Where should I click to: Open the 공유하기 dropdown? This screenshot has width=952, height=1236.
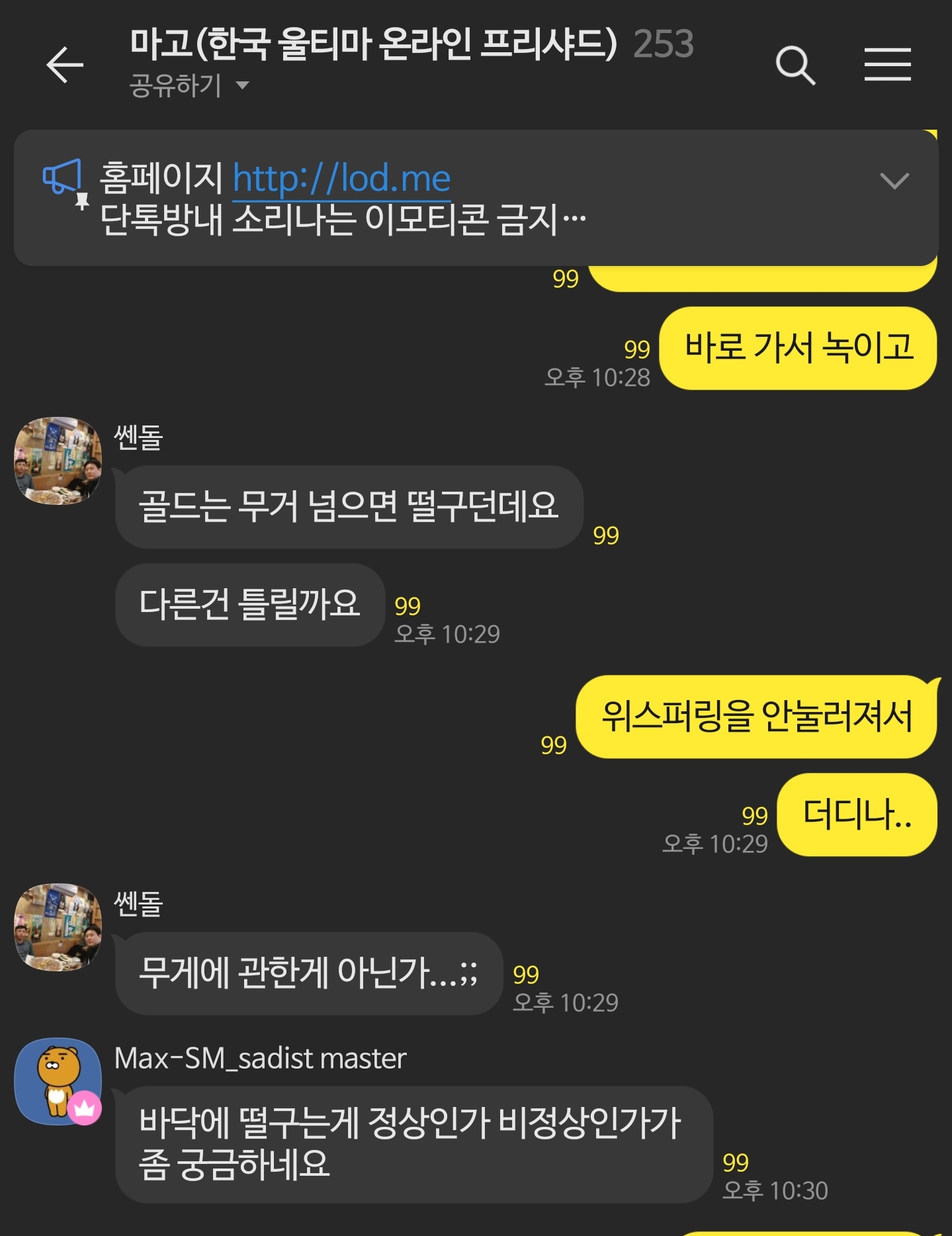[189, 85]
